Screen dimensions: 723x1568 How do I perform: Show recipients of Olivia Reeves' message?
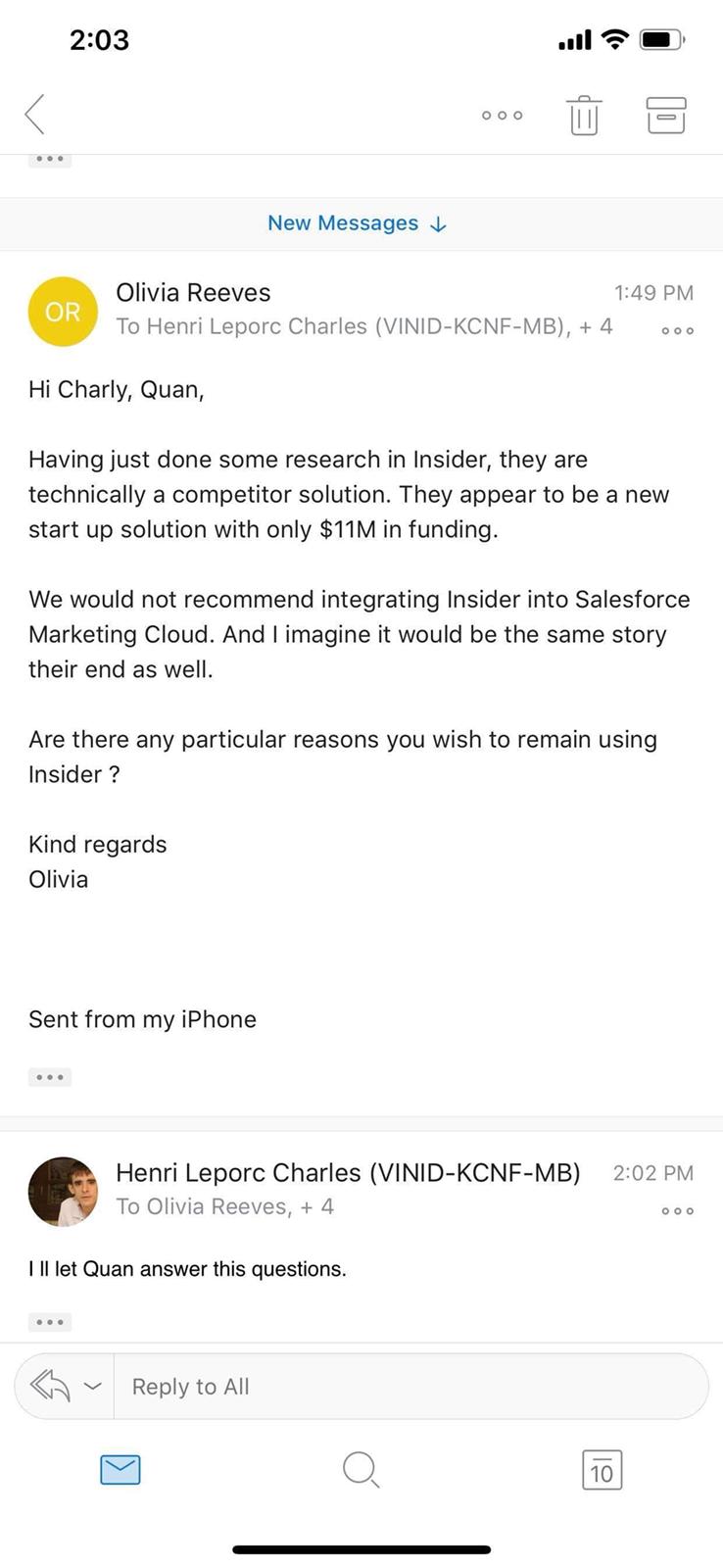[364, 326]
